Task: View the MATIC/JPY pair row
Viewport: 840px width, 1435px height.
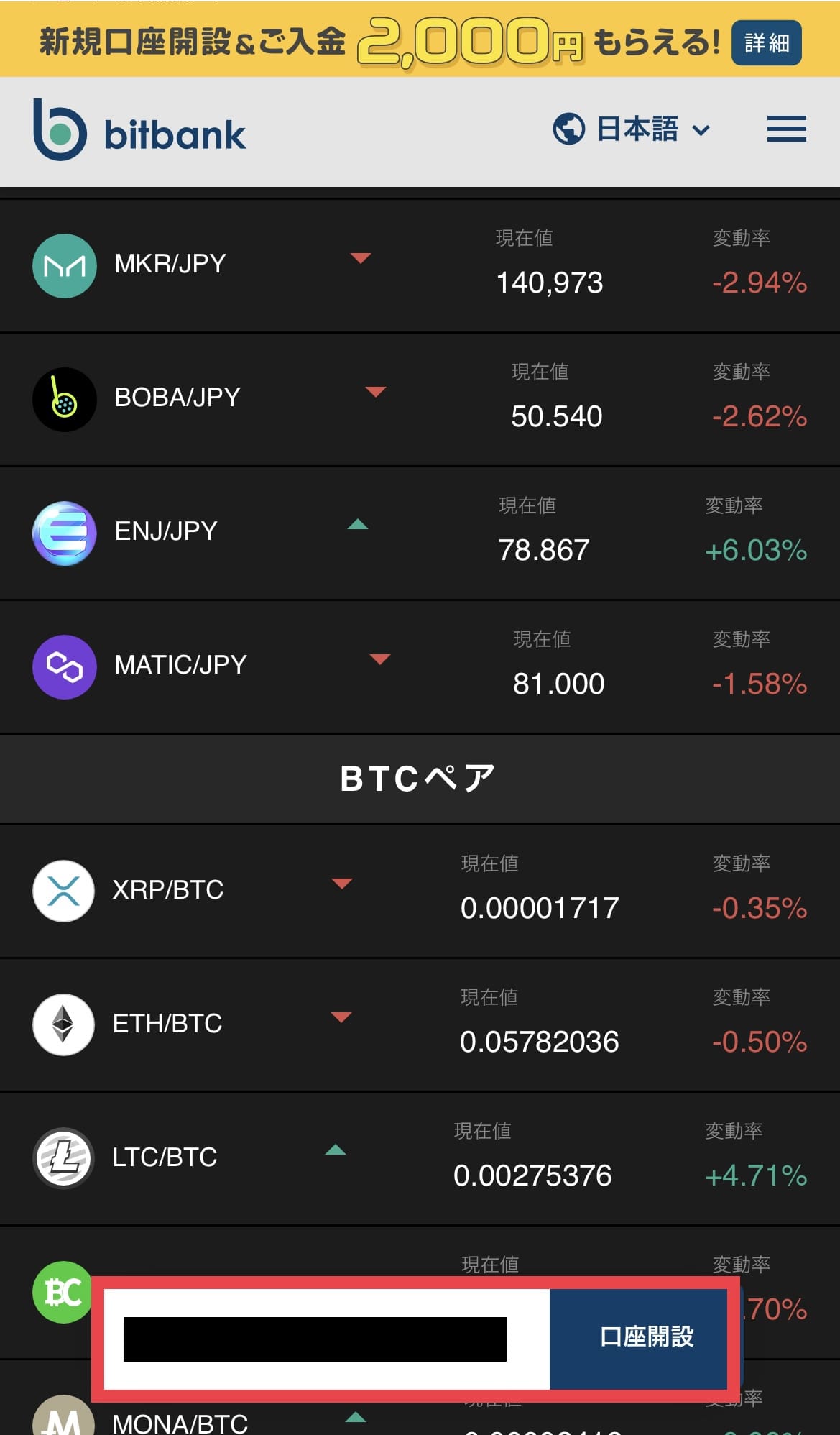Action: click(420, 667)
